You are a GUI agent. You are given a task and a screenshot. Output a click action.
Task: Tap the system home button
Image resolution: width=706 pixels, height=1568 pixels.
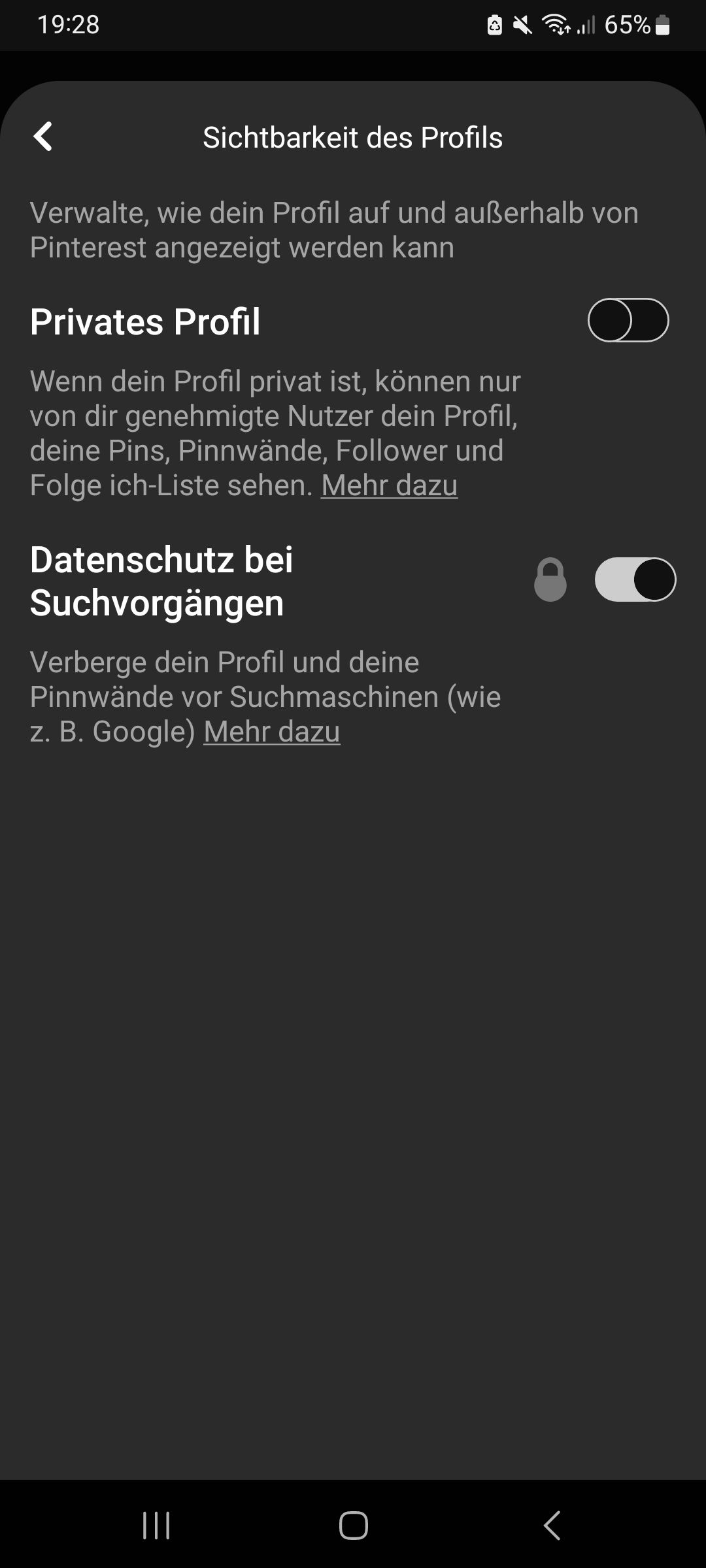[353, 1526]
